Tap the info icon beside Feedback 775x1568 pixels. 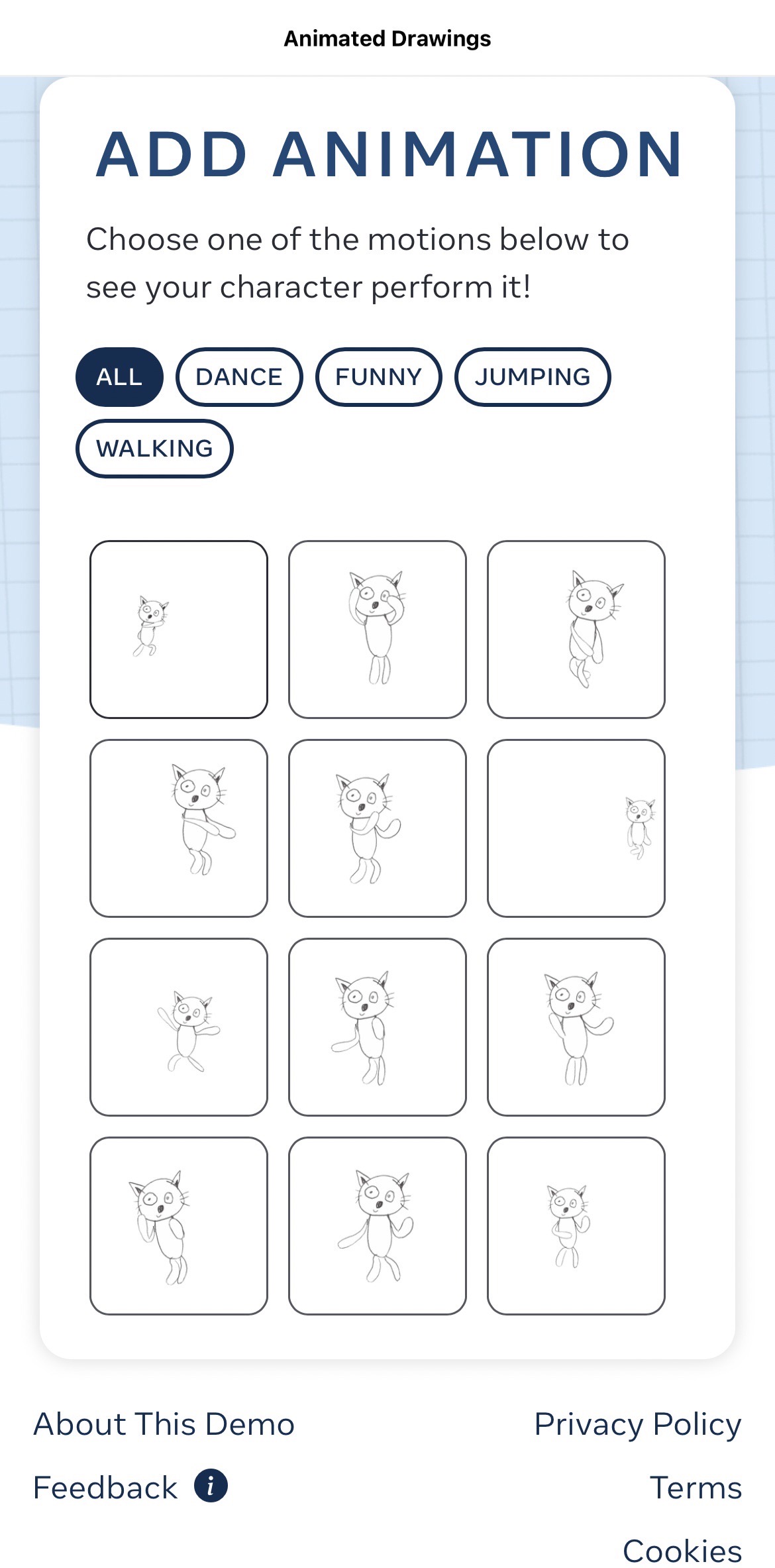211,1485
